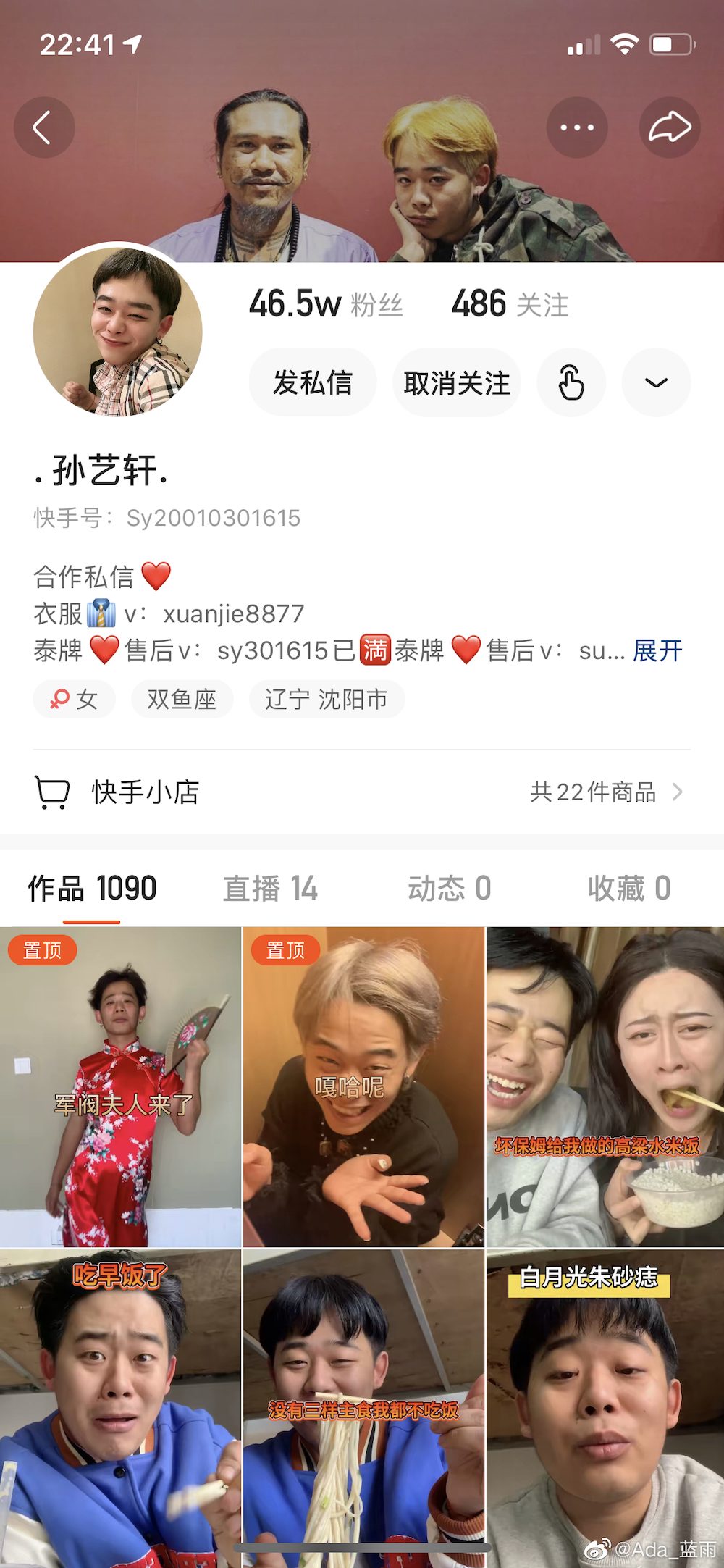Go back using the arrow icon
724x1568 pixels.
[44, 128]
